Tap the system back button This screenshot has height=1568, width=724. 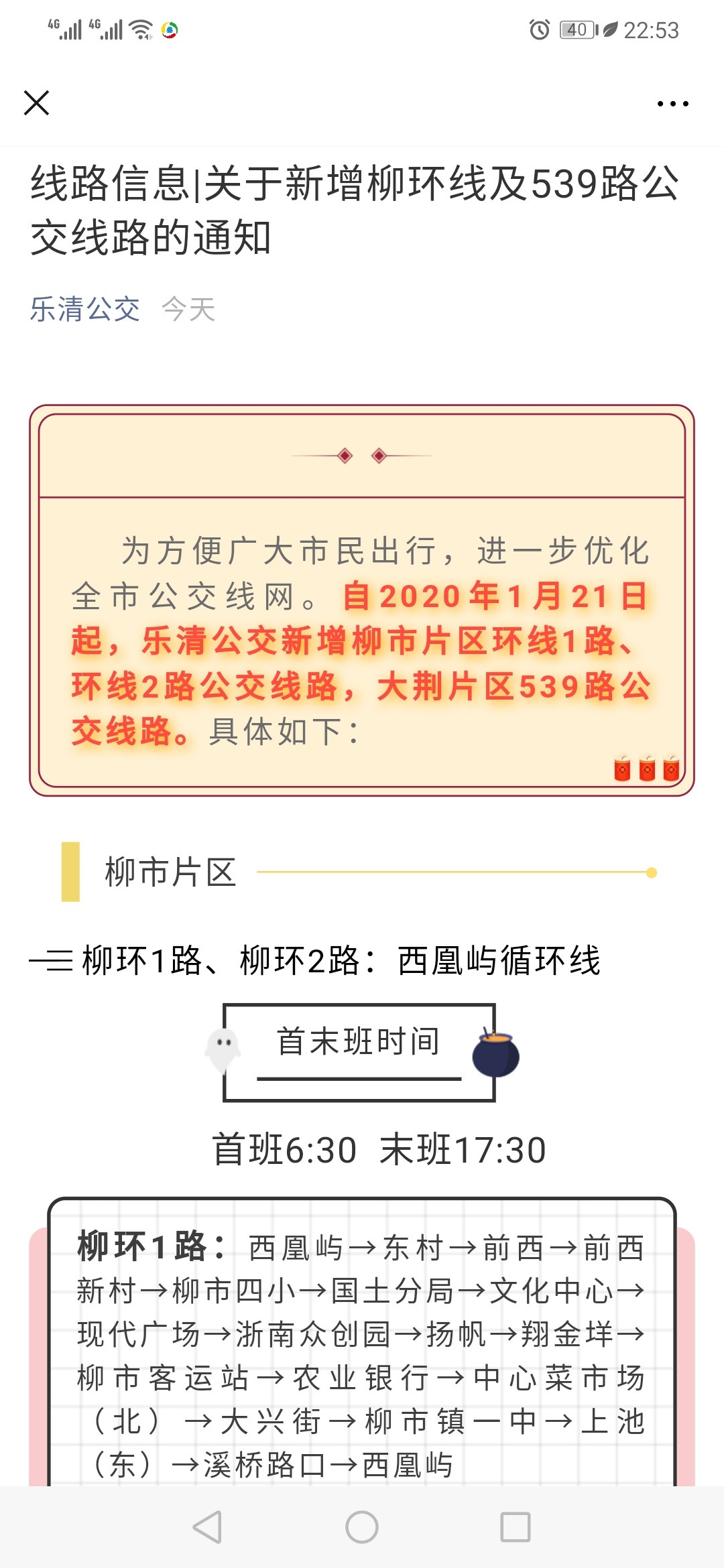click(207, 1527)
